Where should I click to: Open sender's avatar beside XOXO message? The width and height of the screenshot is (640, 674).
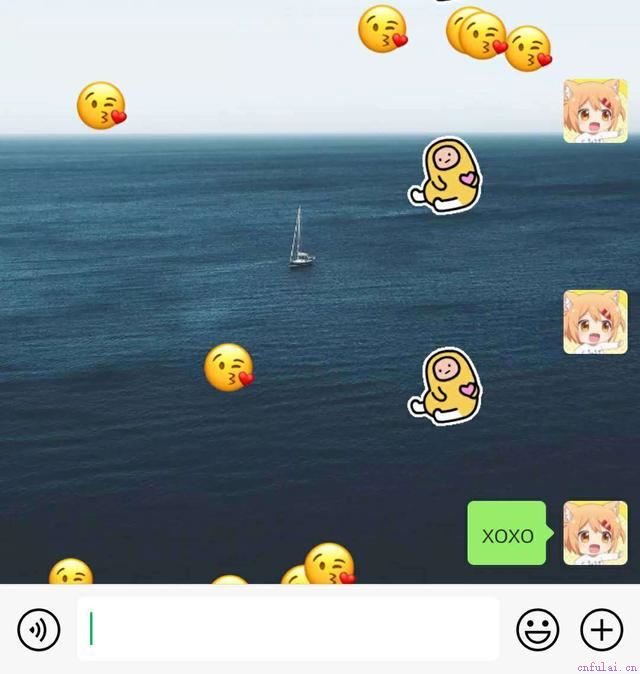click(595, 533)
